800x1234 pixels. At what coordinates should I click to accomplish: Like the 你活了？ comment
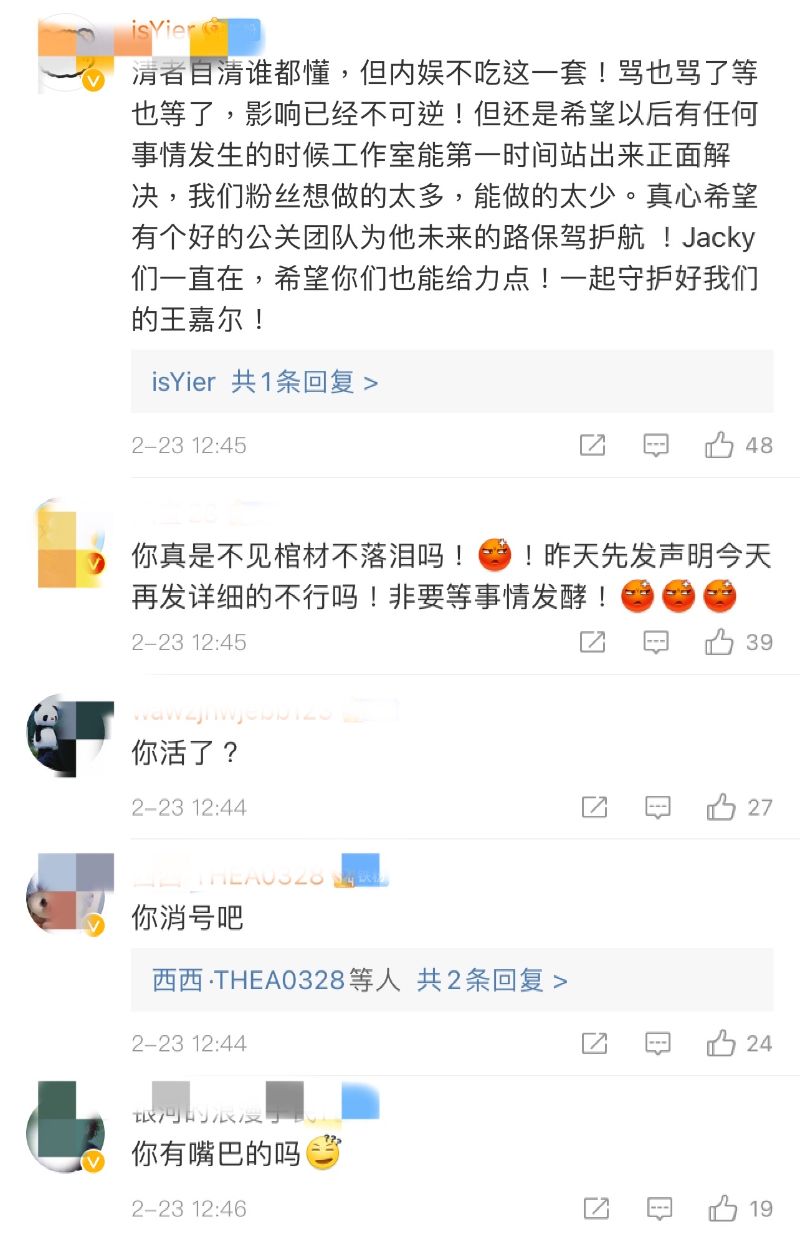point(721,807)
